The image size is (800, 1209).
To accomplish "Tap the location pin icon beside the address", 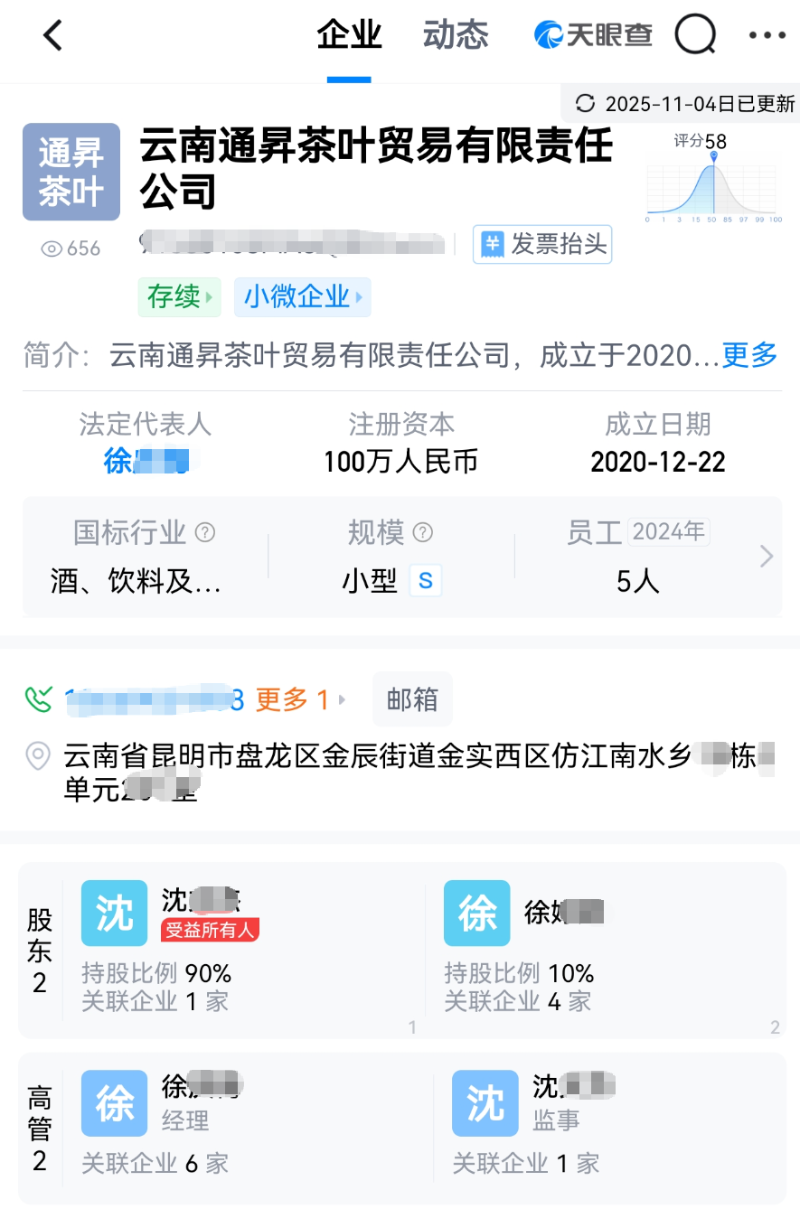I will coord(38,757).
